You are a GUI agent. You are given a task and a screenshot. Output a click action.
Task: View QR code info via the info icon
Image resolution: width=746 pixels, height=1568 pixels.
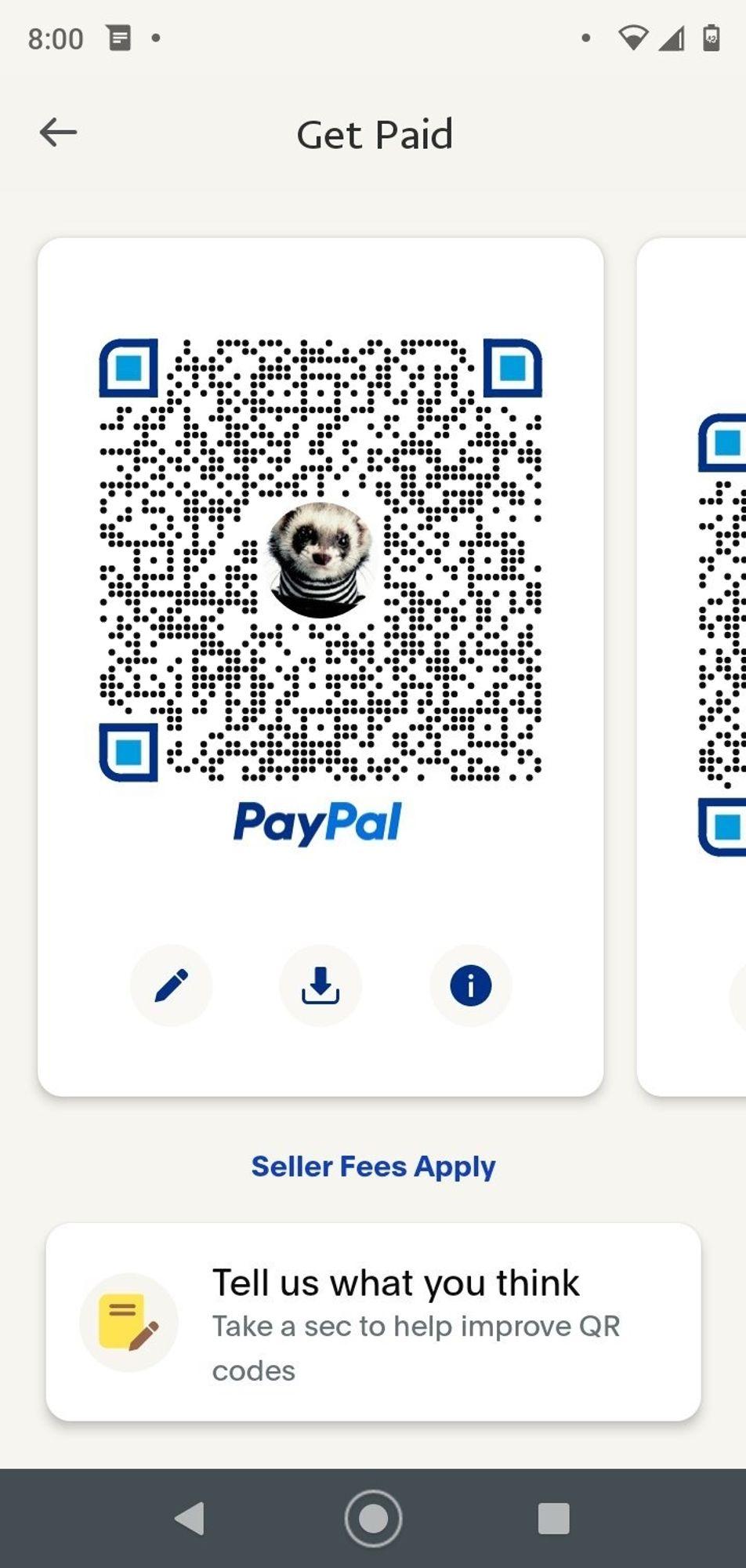pos(469,985)
